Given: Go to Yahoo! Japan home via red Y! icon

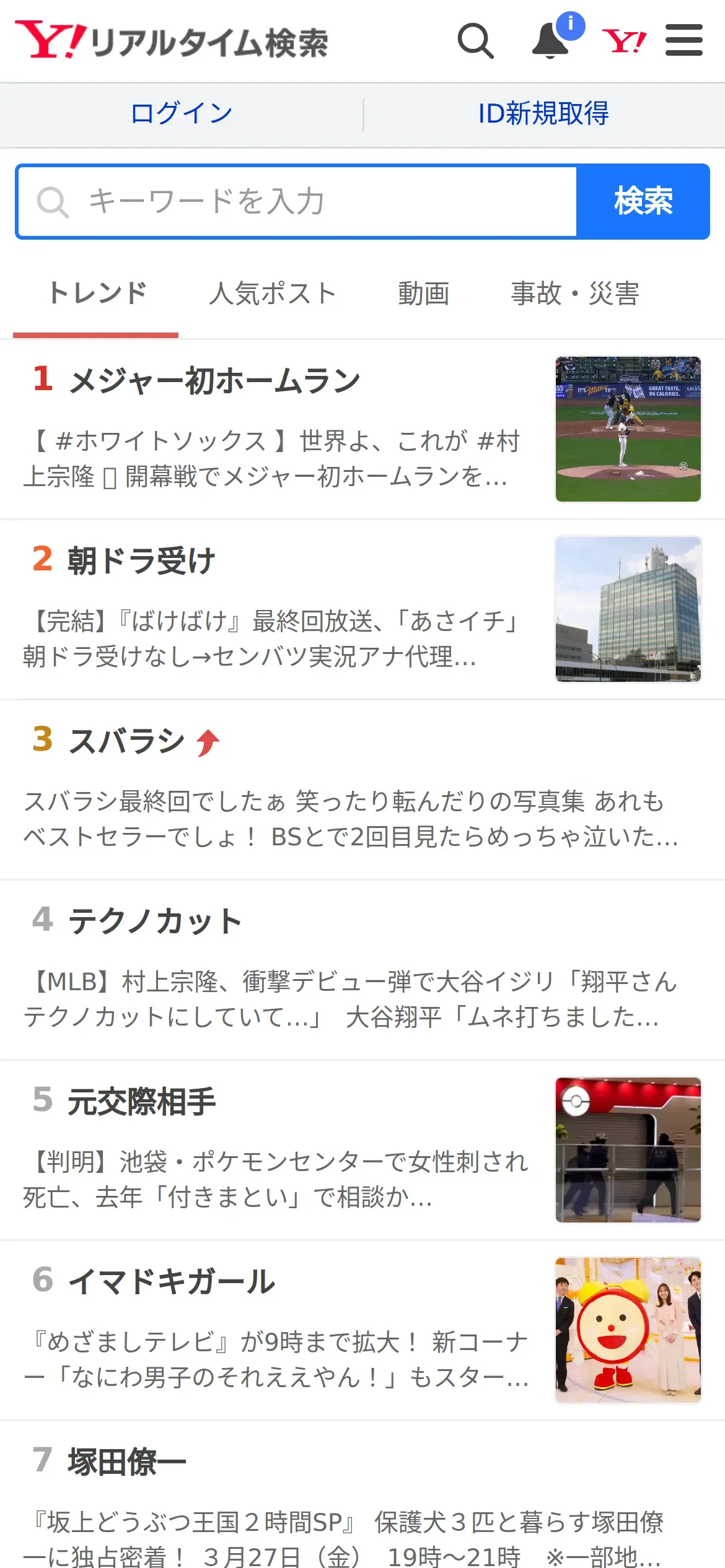Looking at the screenshot, I should (x=624, y=41).
